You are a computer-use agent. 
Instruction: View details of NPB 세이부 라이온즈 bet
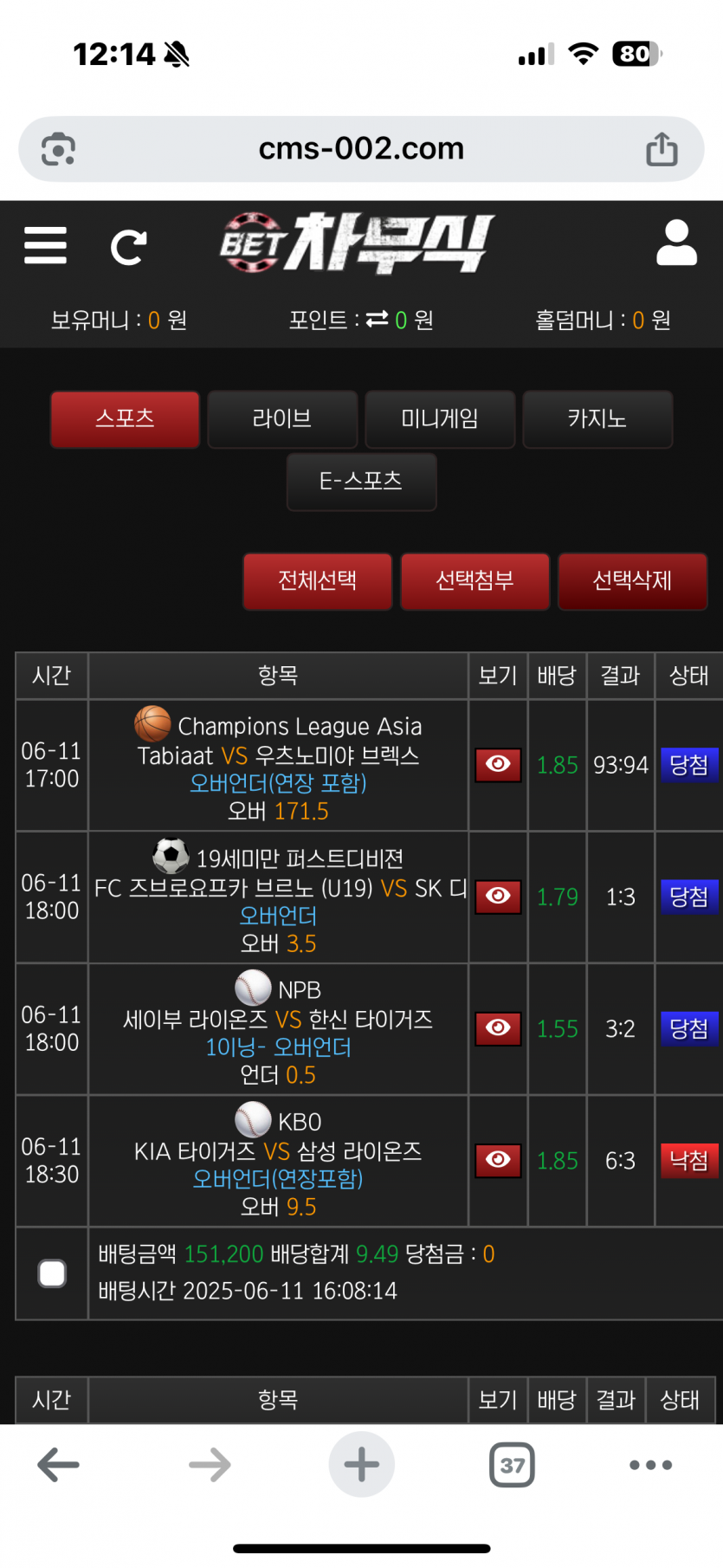[x=498, y=1028]
